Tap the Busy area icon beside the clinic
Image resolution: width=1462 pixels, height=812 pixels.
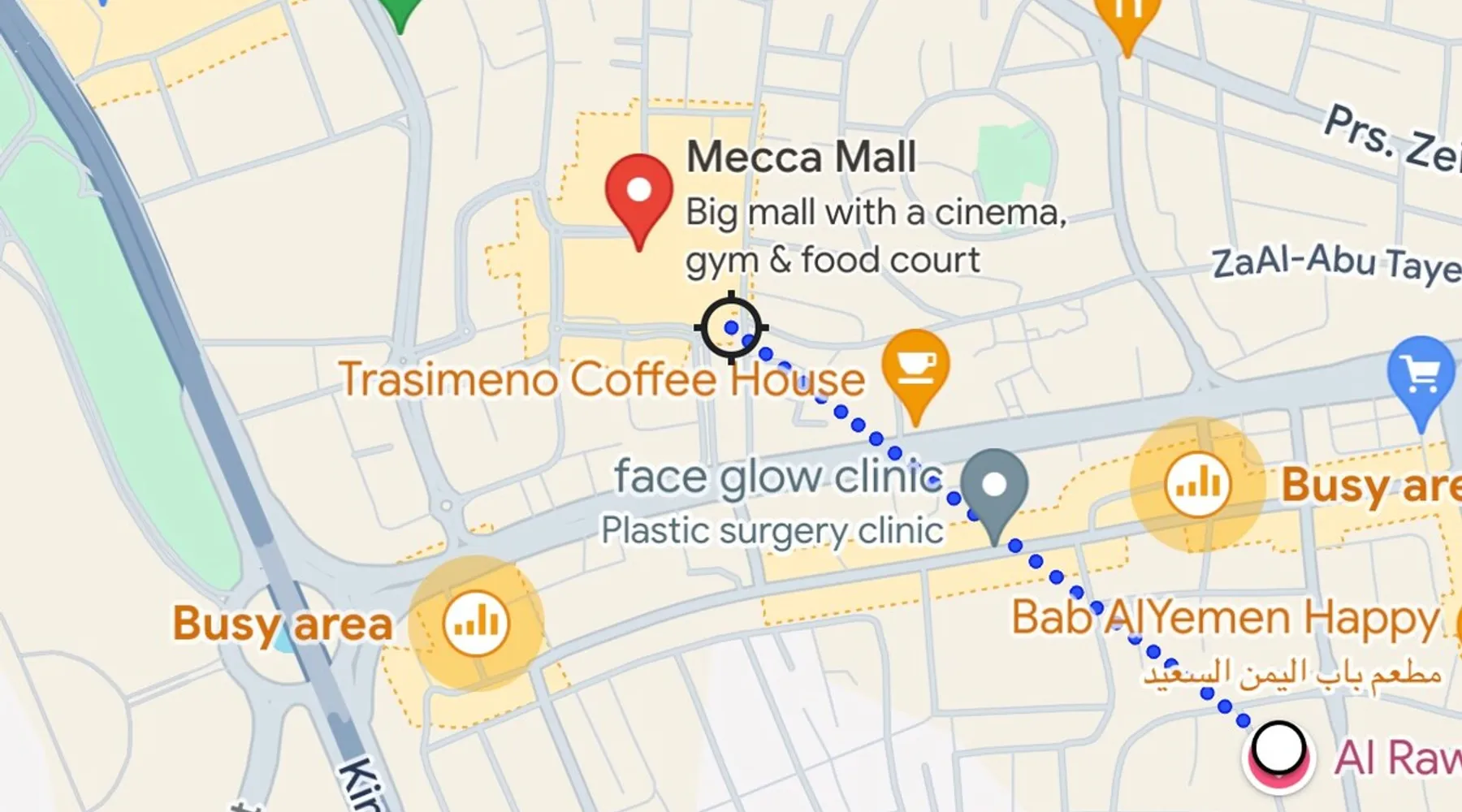pos(1197,485)
